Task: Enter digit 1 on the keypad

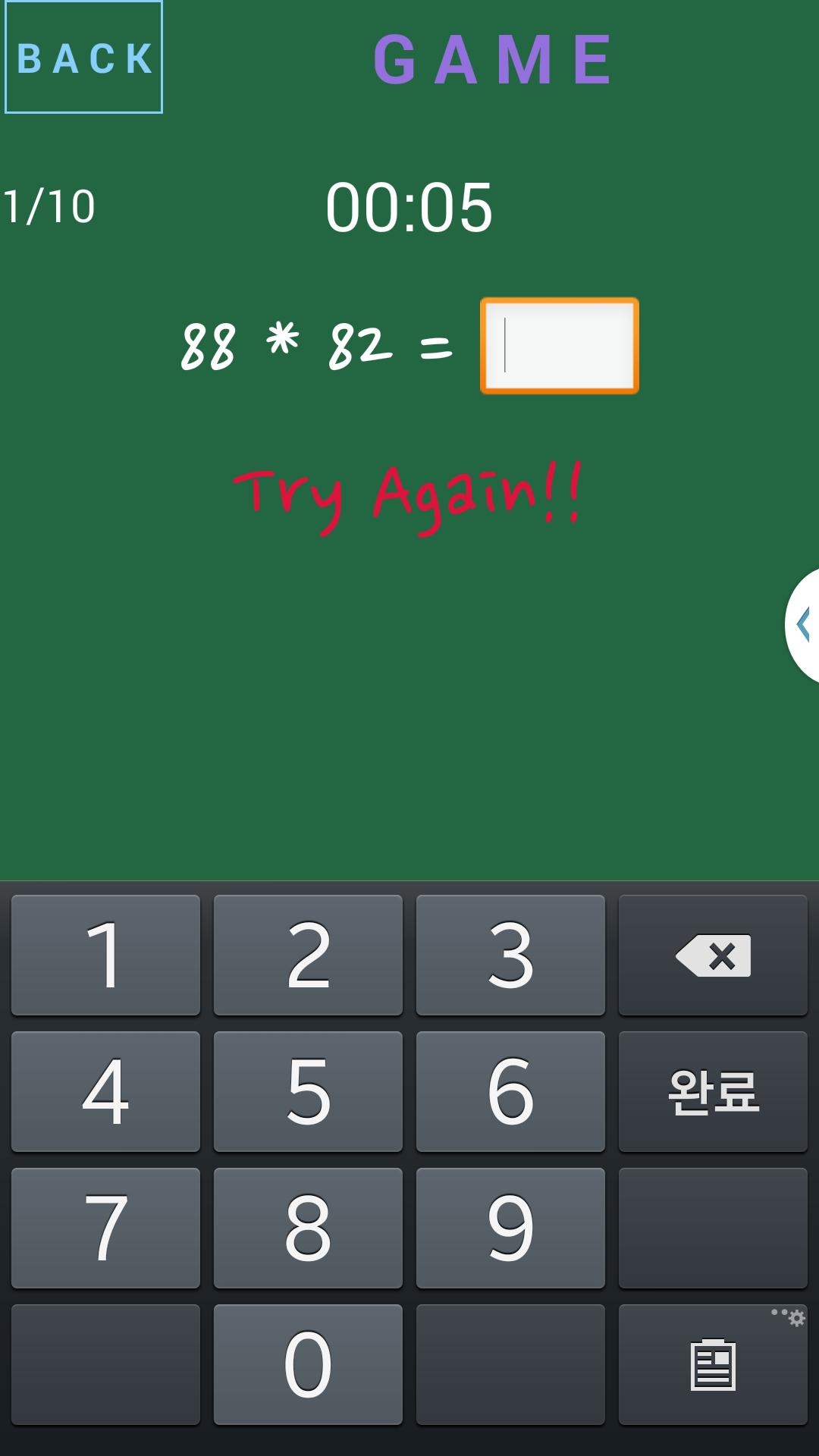Action: coord(105,955)
